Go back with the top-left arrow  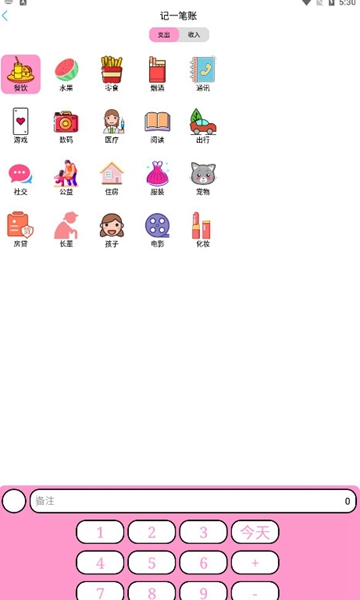5,16
